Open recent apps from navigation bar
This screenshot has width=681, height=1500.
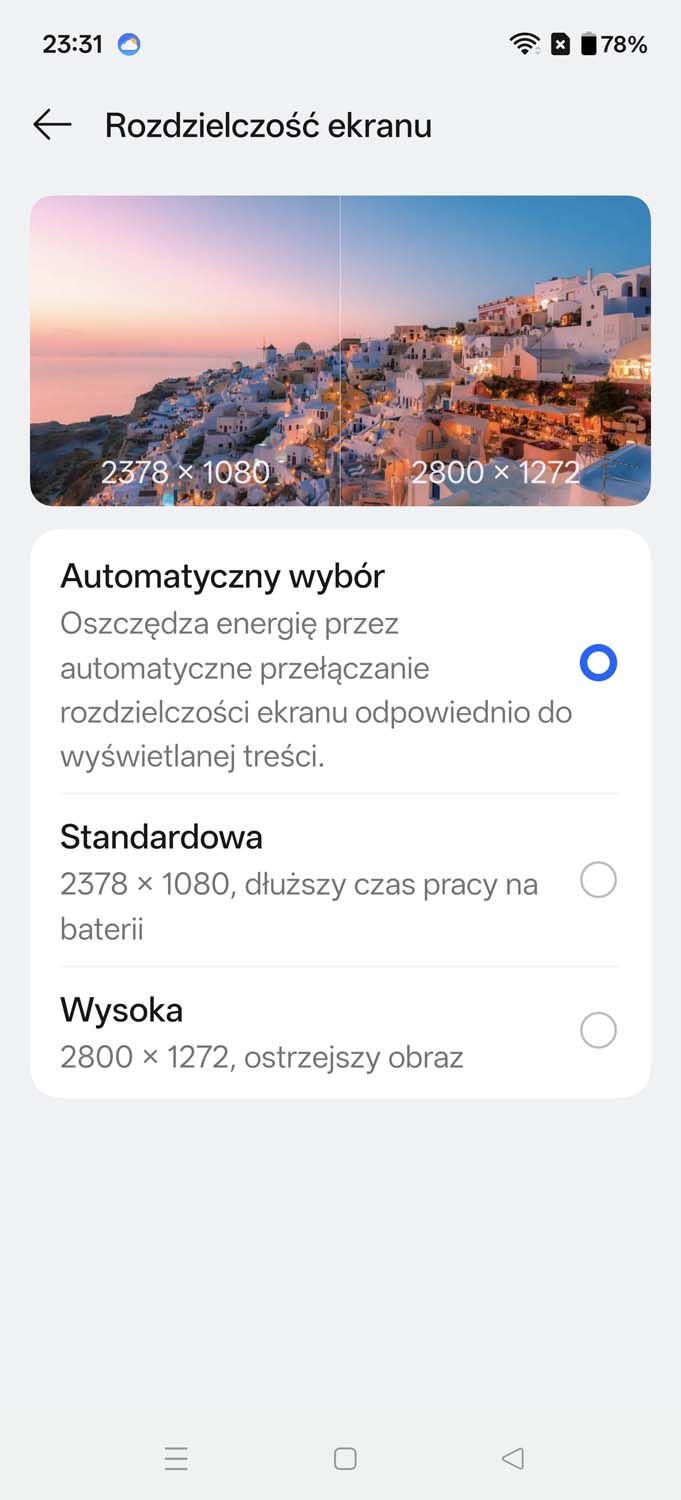pyautogui.click(x=176, y=1459)
